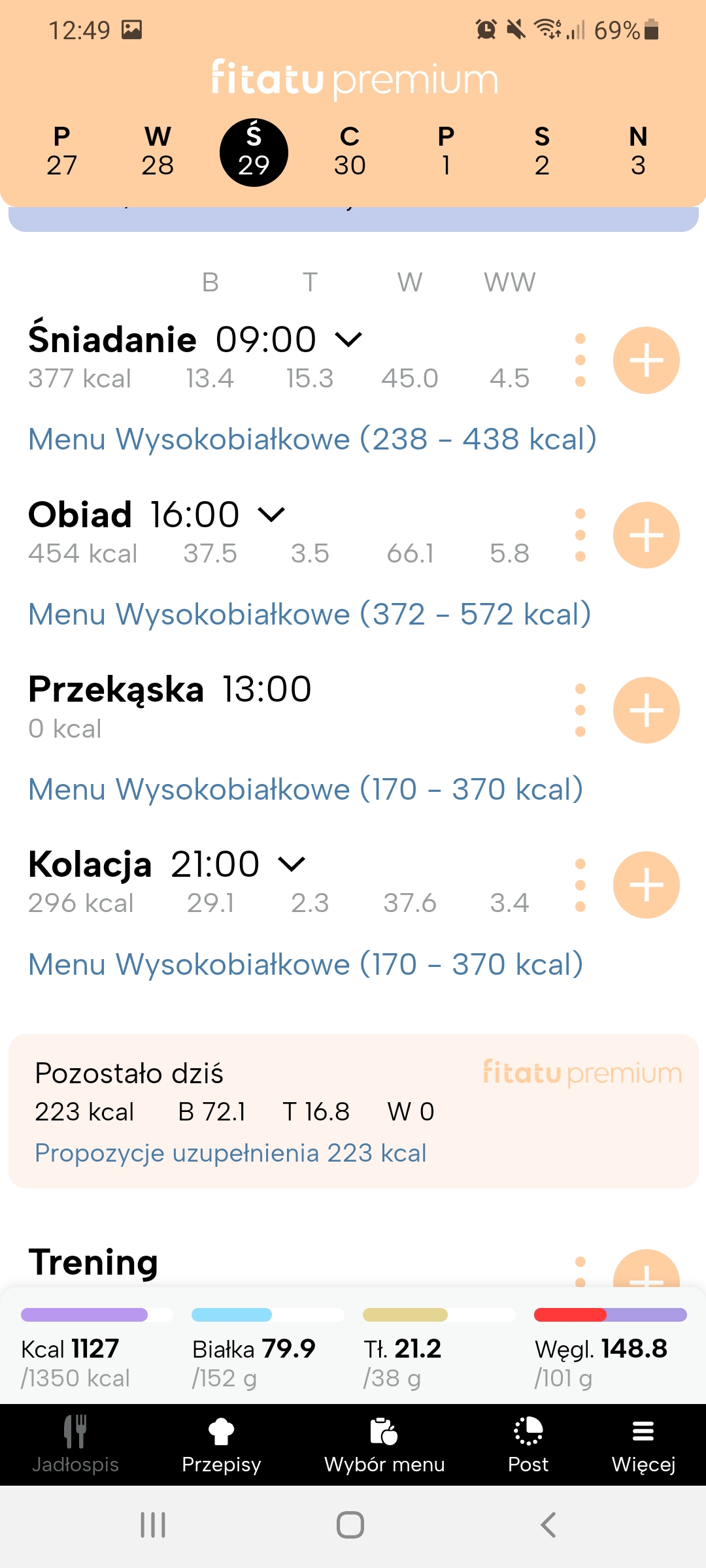
Task: Add a food item to Śniadanie
Action: [646, 360]
